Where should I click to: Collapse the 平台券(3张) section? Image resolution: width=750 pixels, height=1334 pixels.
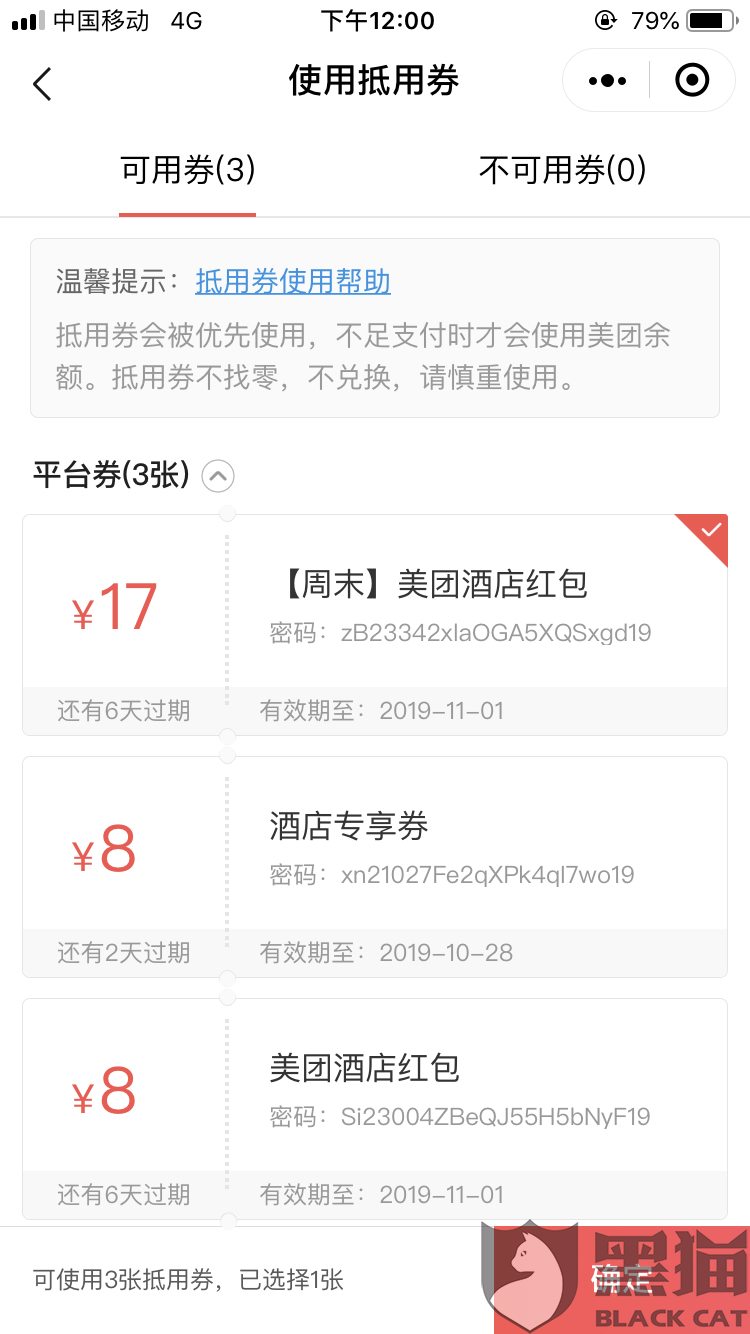pos(218,477)
